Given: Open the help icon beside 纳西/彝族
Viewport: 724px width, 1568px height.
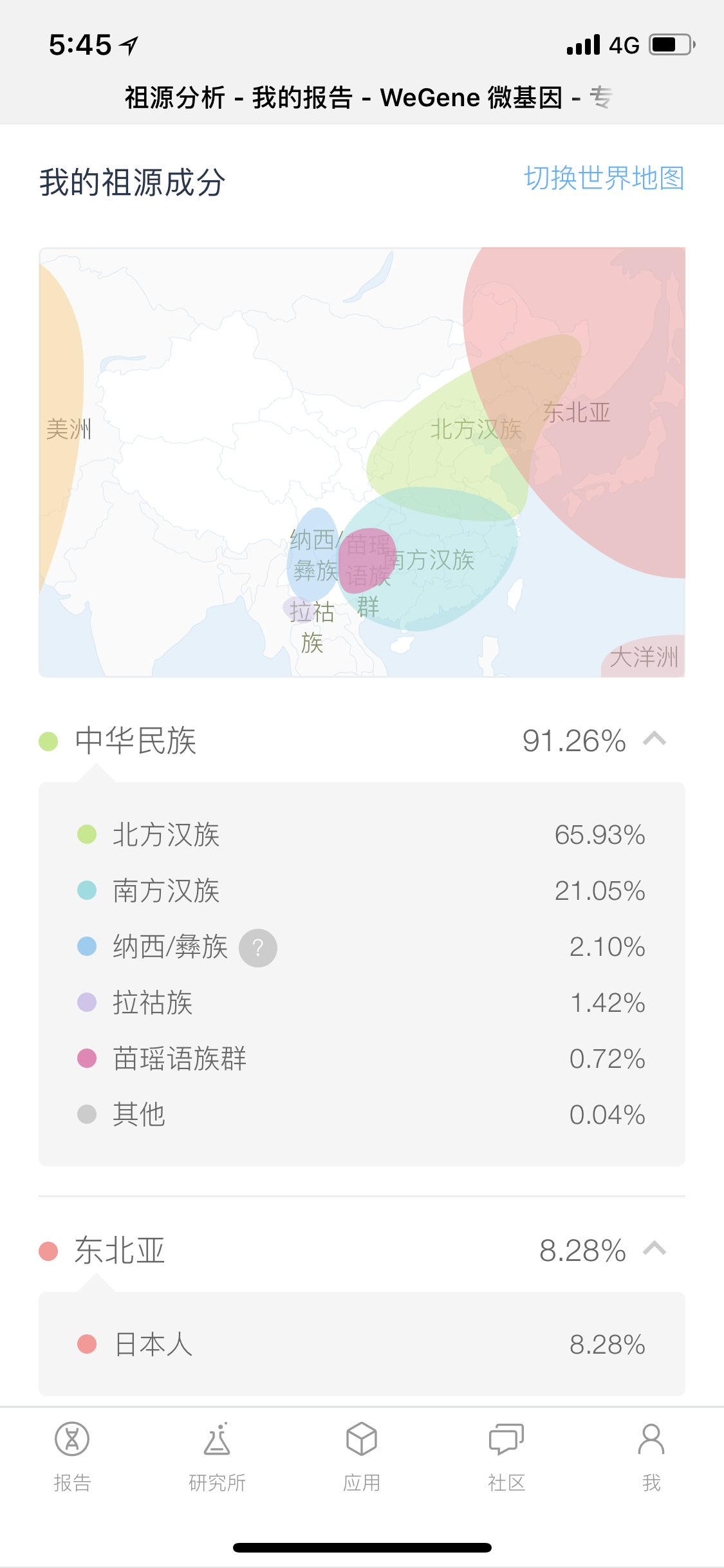Looking at the screenshot, I should point(258,947).
